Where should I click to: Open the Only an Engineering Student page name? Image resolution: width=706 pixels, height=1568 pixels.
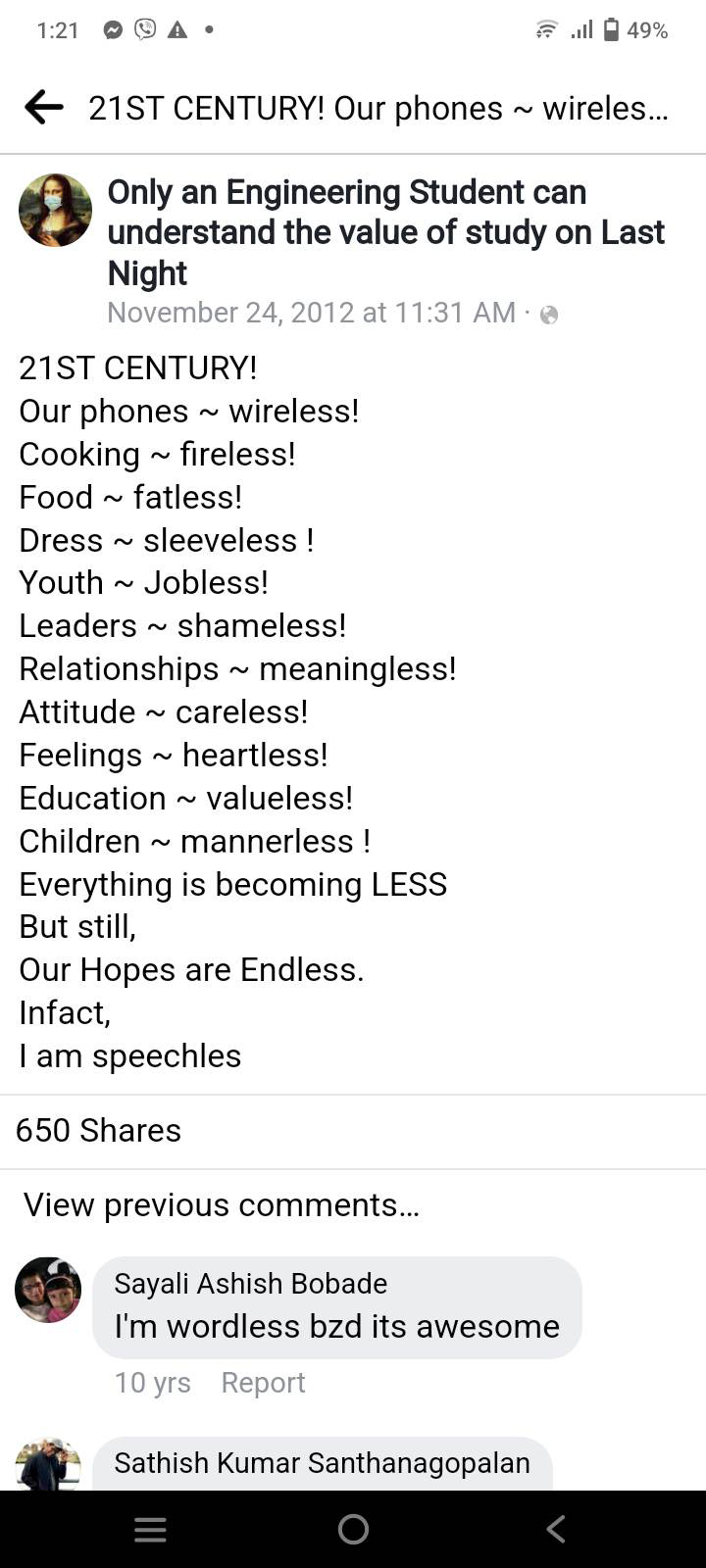click(385, 232)
